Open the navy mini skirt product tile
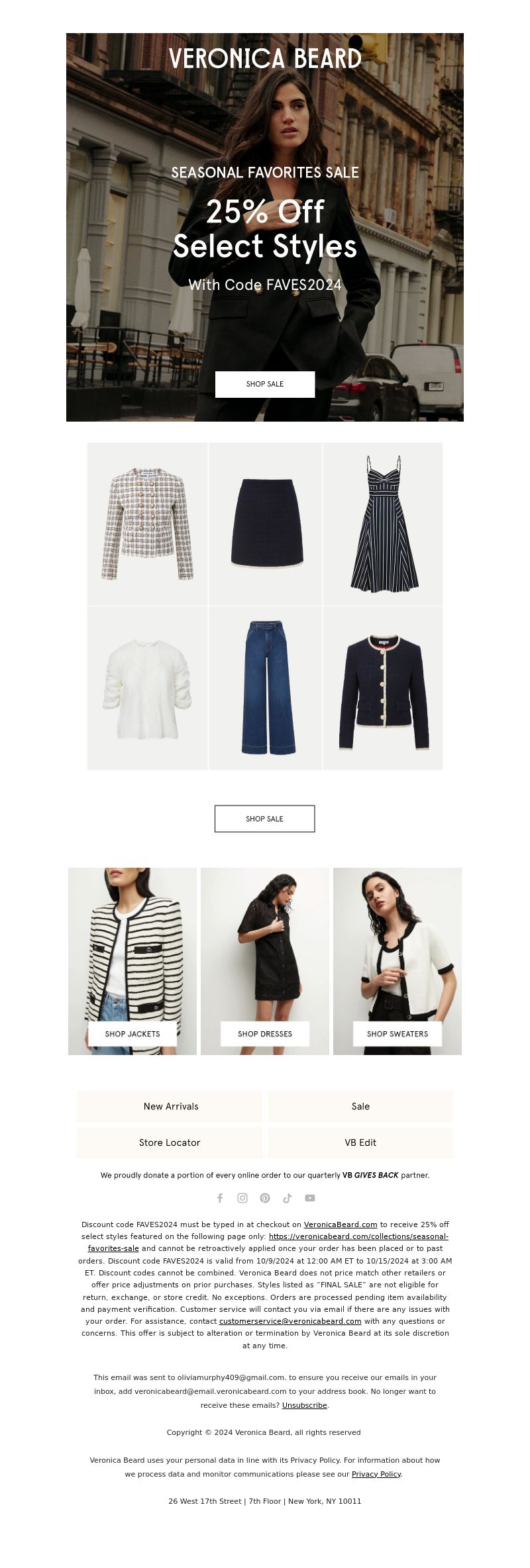 pos(266,524)
